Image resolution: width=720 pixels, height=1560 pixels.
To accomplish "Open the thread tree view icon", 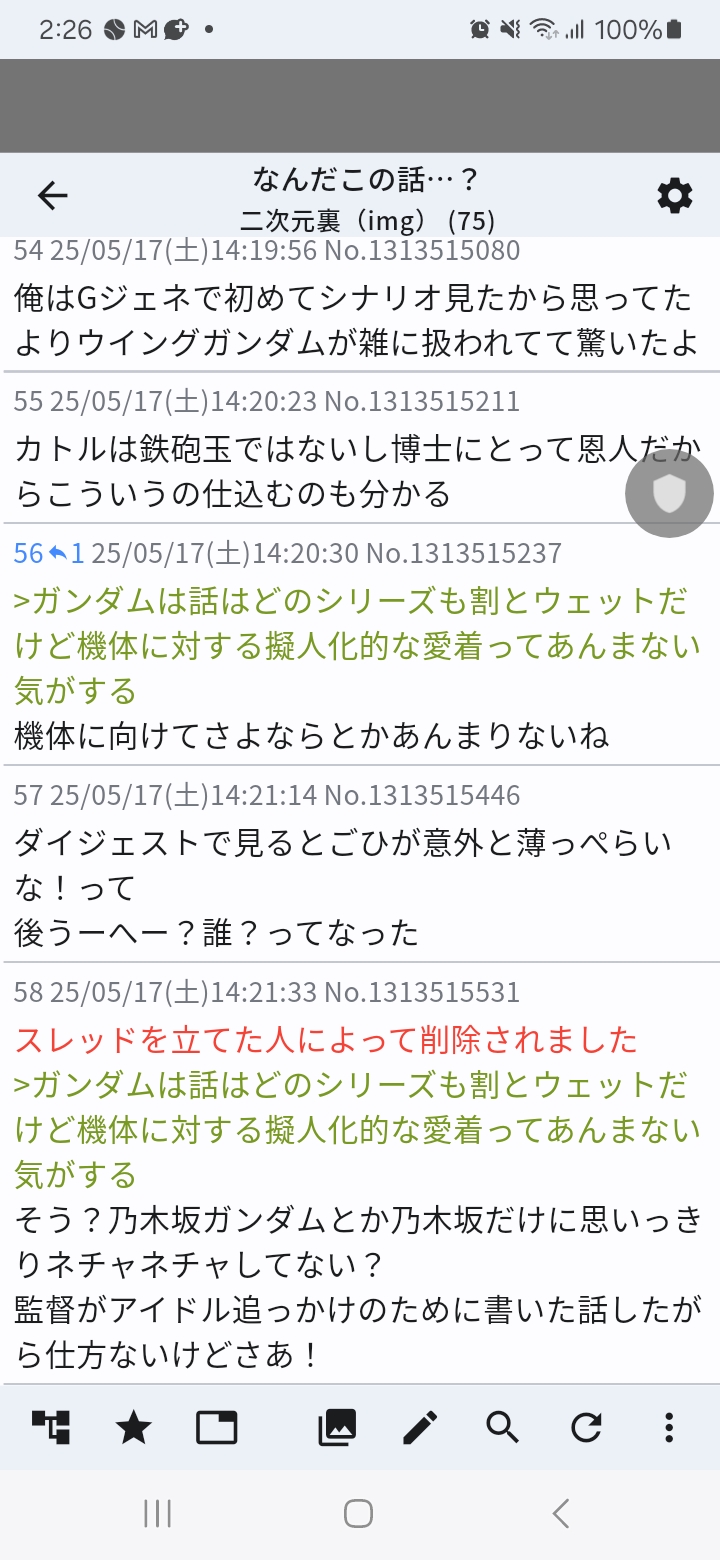I will click(x=51, y=1427).
